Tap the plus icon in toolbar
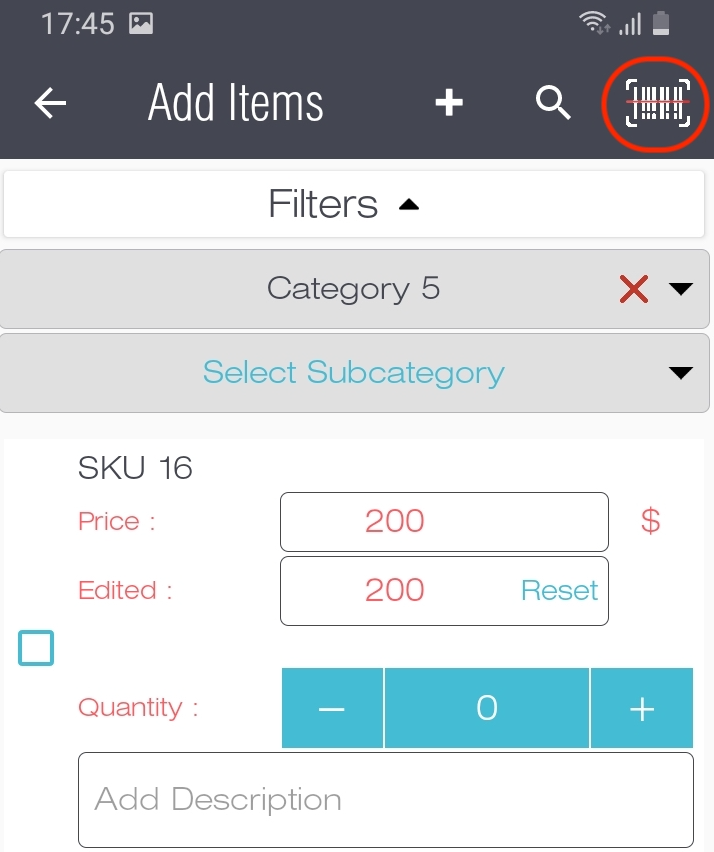Image resolution: width=714 pixels, height=852 pixels. [449, 103]
